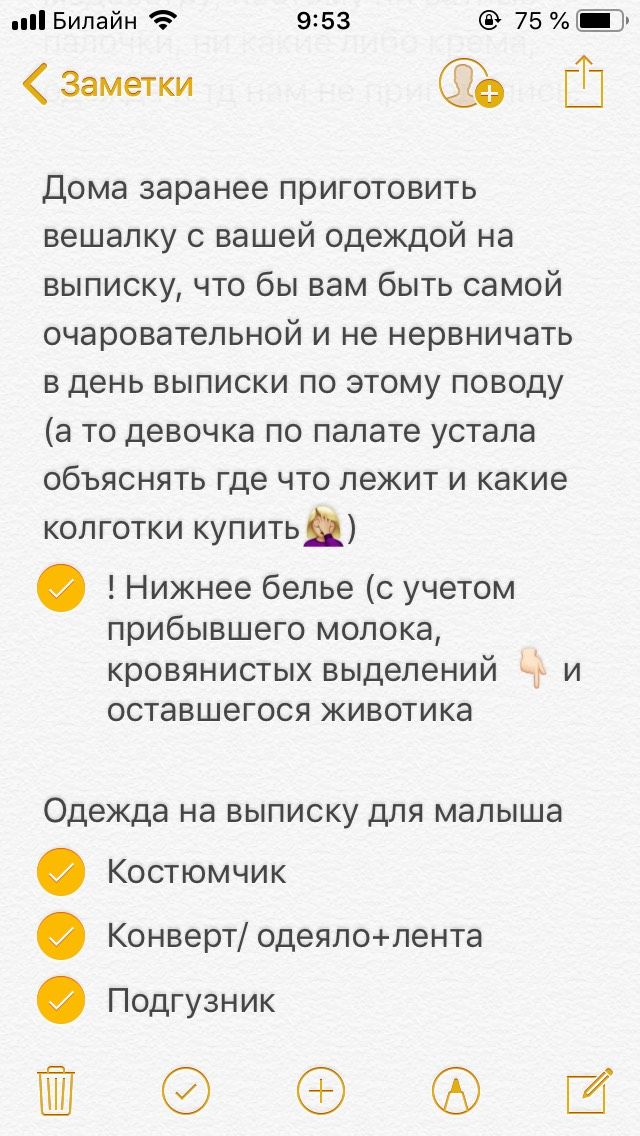
Task: Open the share sheet
Action: tap(586, 80)
